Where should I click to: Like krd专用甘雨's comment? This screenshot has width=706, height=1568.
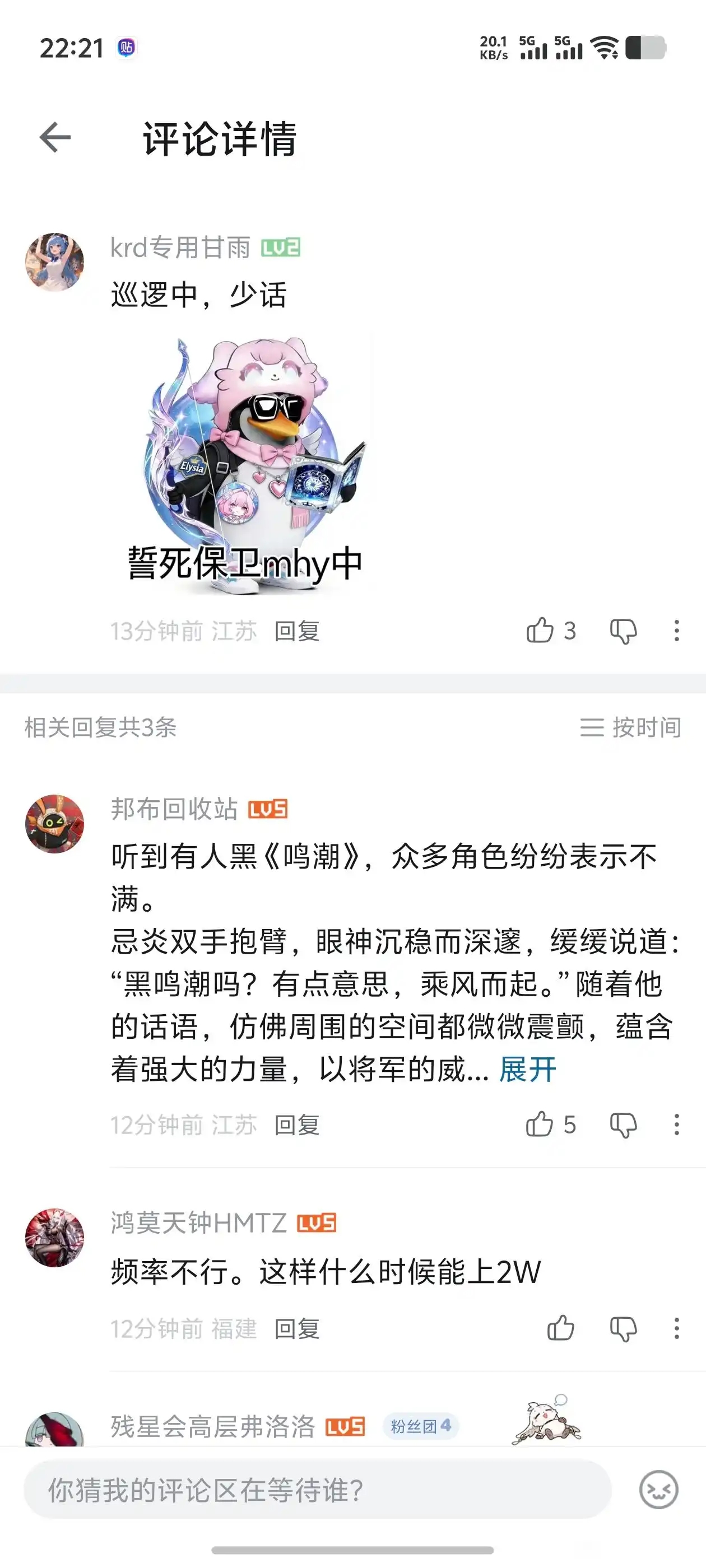click(x=541, y=631)
